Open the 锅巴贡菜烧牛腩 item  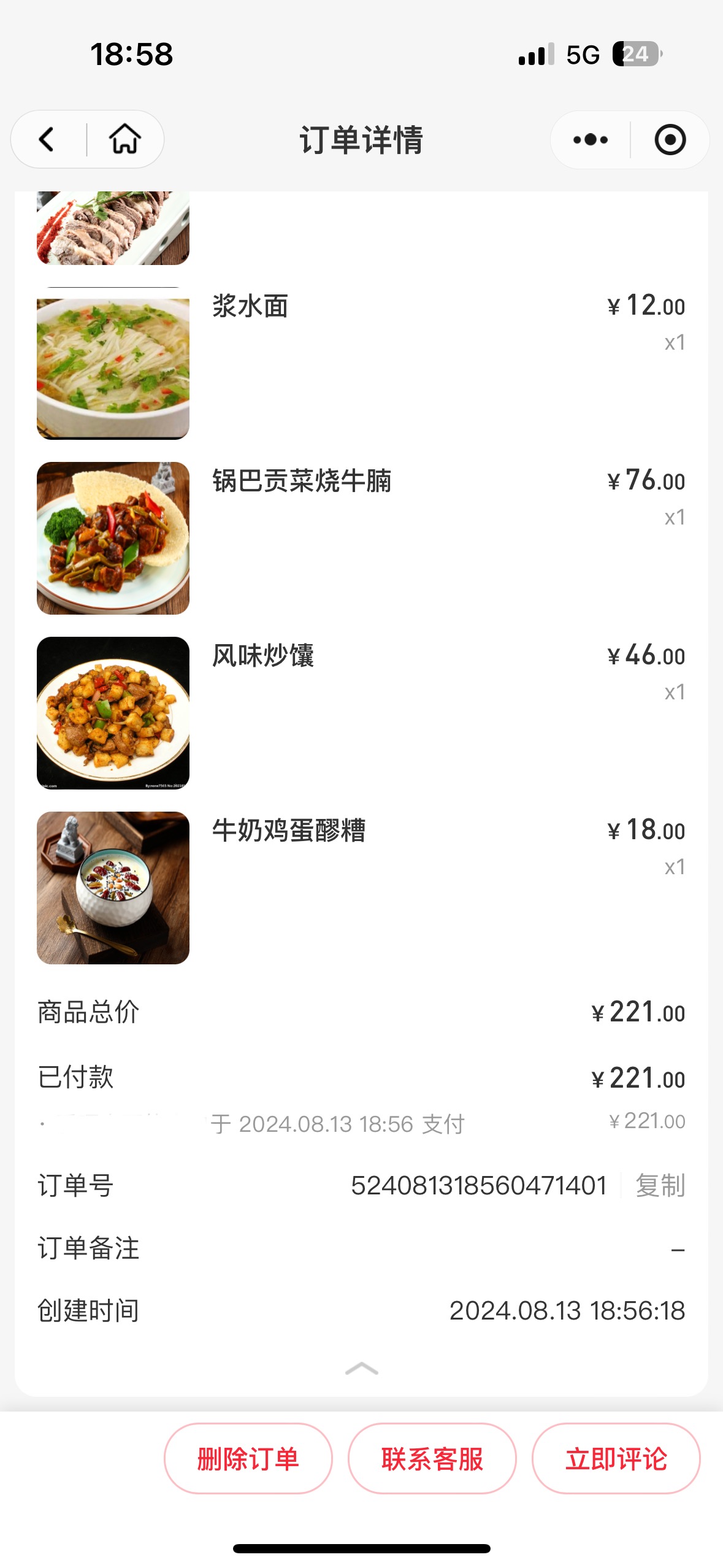point(361,538)
